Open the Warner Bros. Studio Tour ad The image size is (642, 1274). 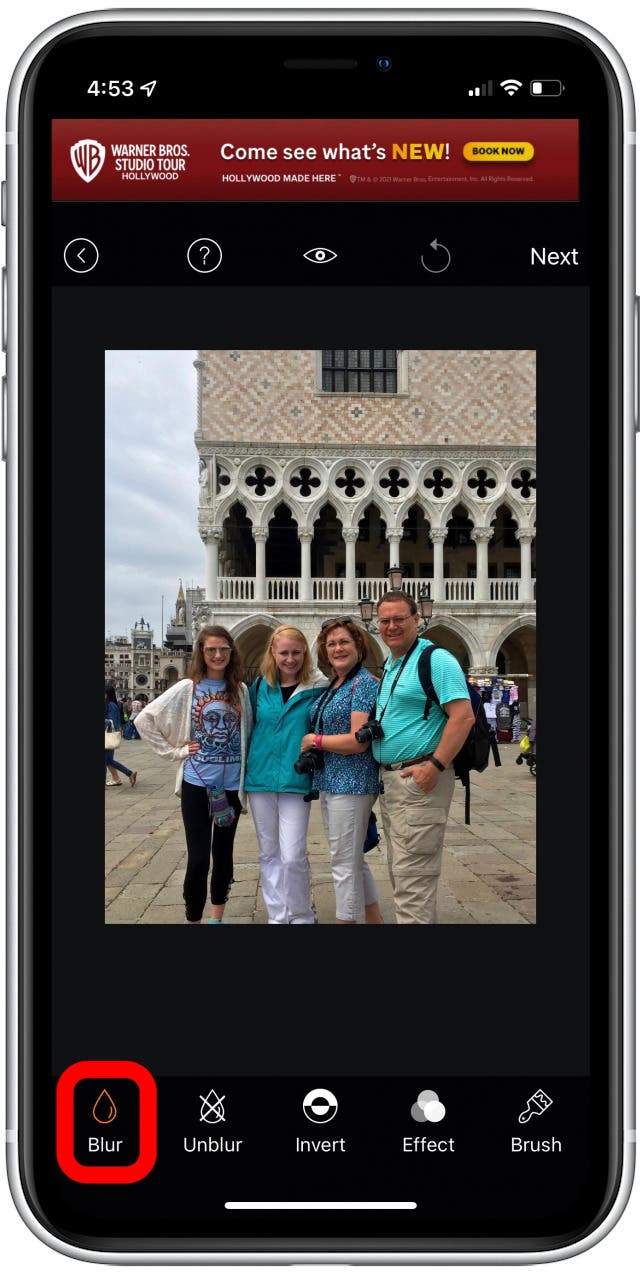tap(315, 160)
